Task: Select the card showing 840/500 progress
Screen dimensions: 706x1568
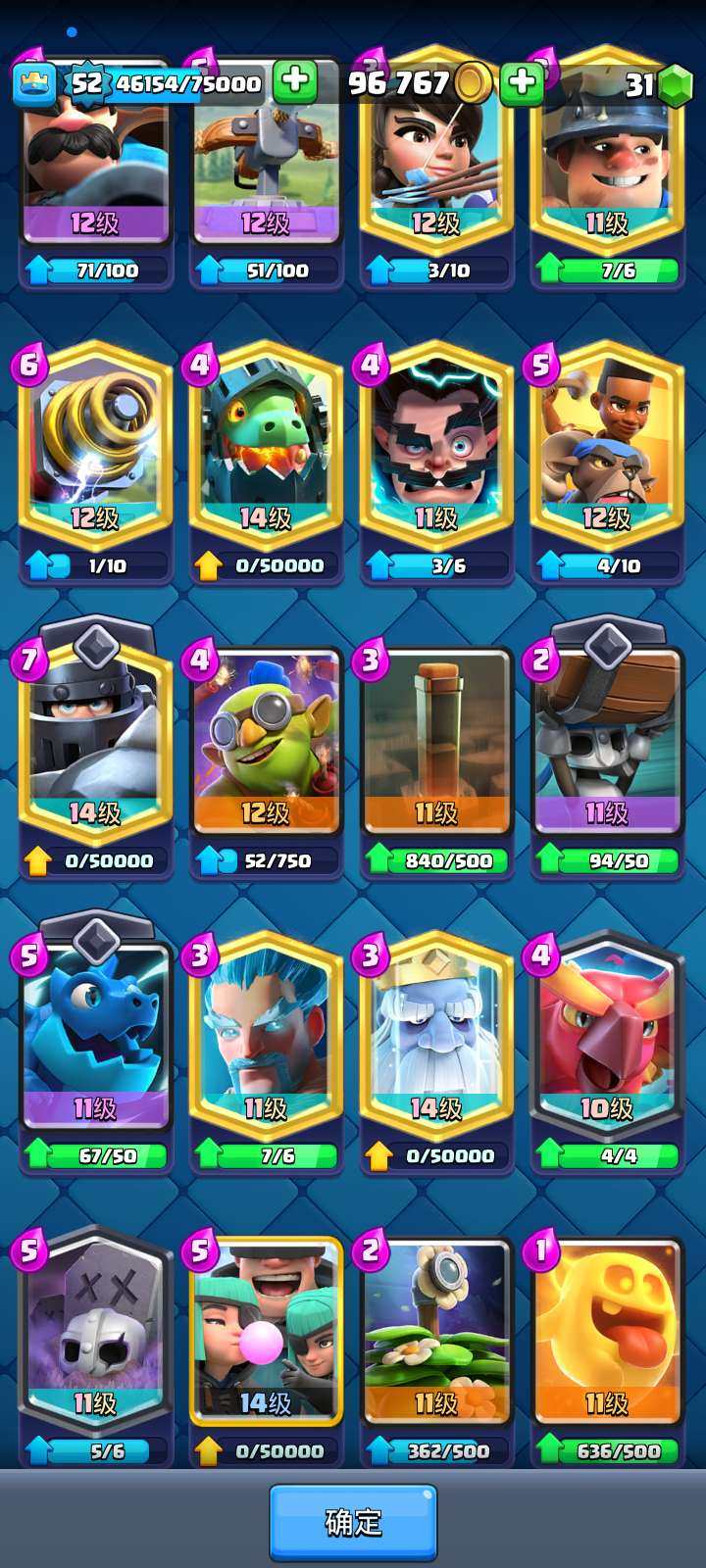Action: [436, 745]
